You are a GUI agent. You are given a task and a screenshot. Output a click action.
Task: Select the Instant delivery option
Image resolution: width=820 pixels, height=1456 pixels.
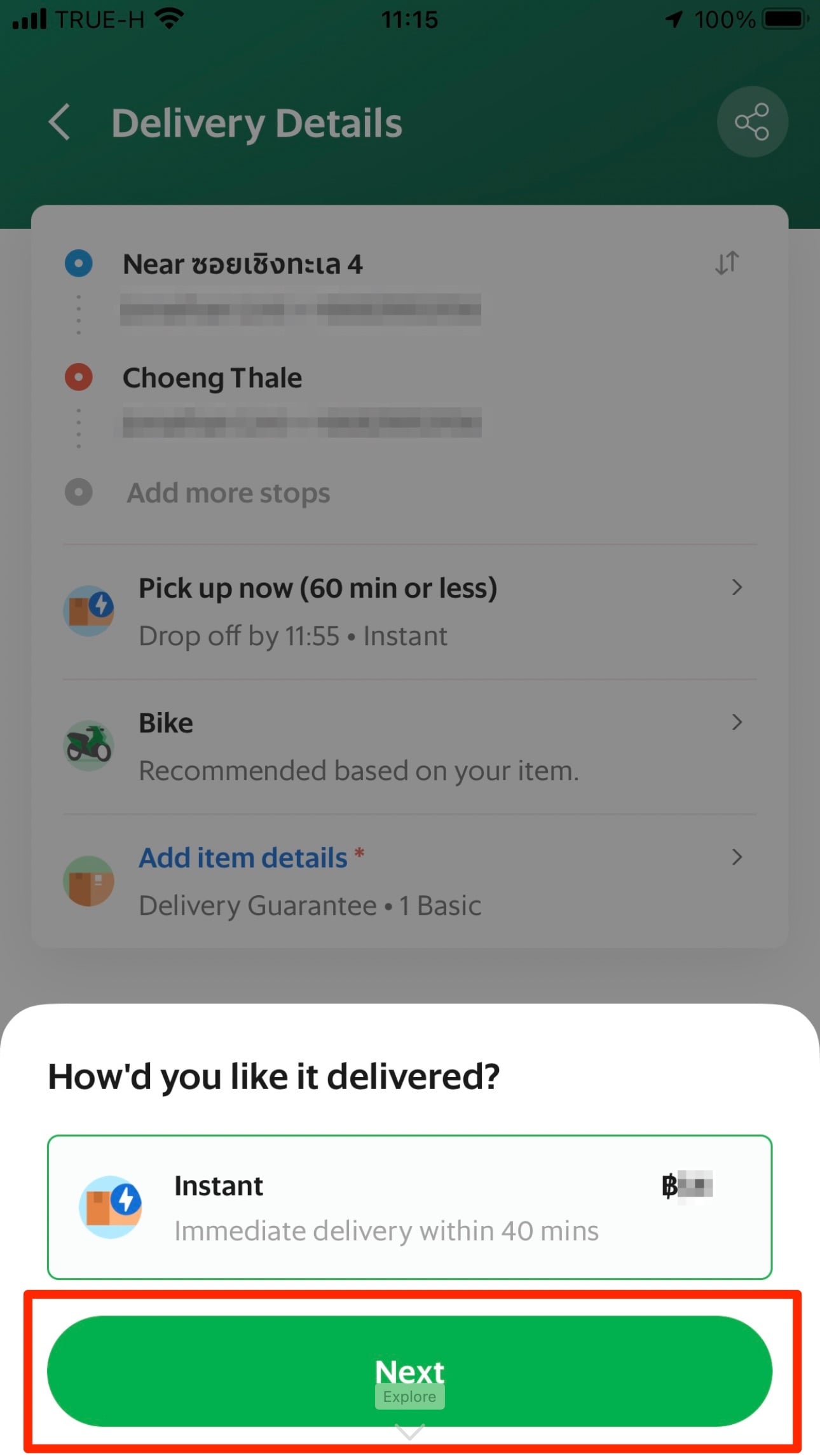[409, 1206]
